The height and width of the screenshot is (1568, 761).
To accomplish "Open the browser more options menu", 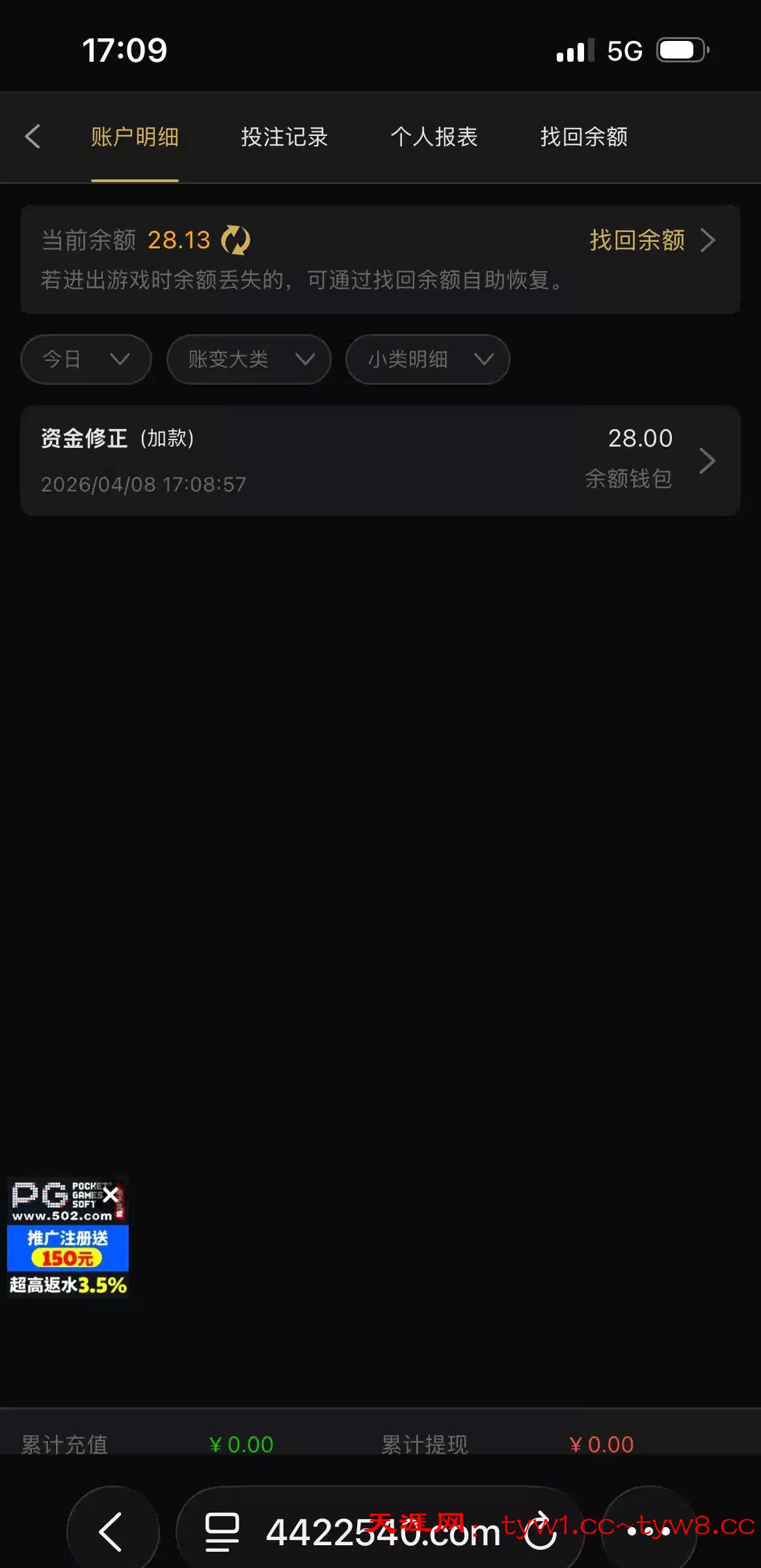I will (x=648, y=1532).
